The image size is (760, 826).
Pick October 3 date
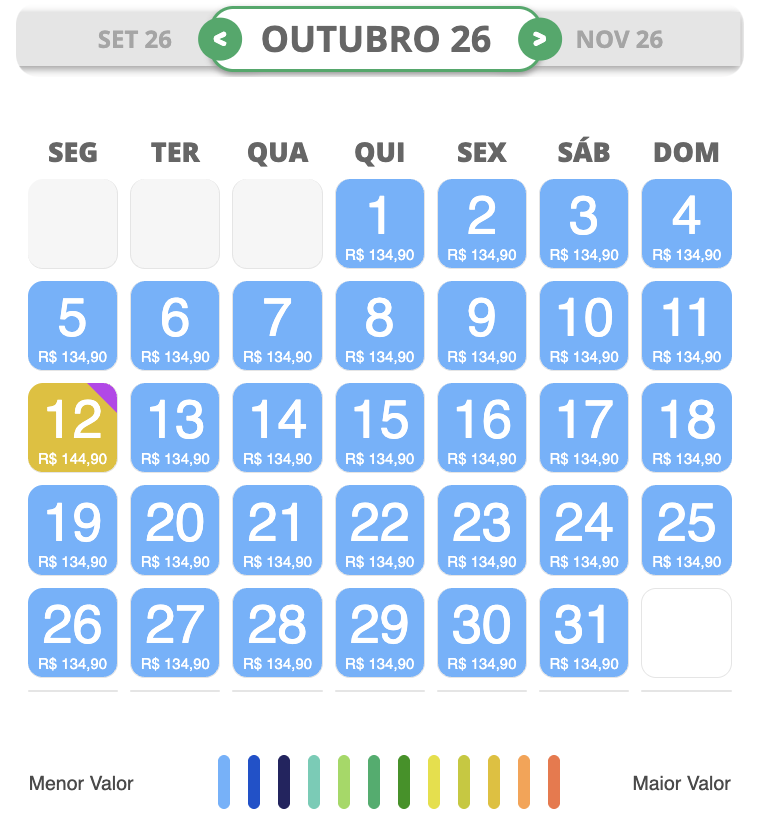coord(584,224)
